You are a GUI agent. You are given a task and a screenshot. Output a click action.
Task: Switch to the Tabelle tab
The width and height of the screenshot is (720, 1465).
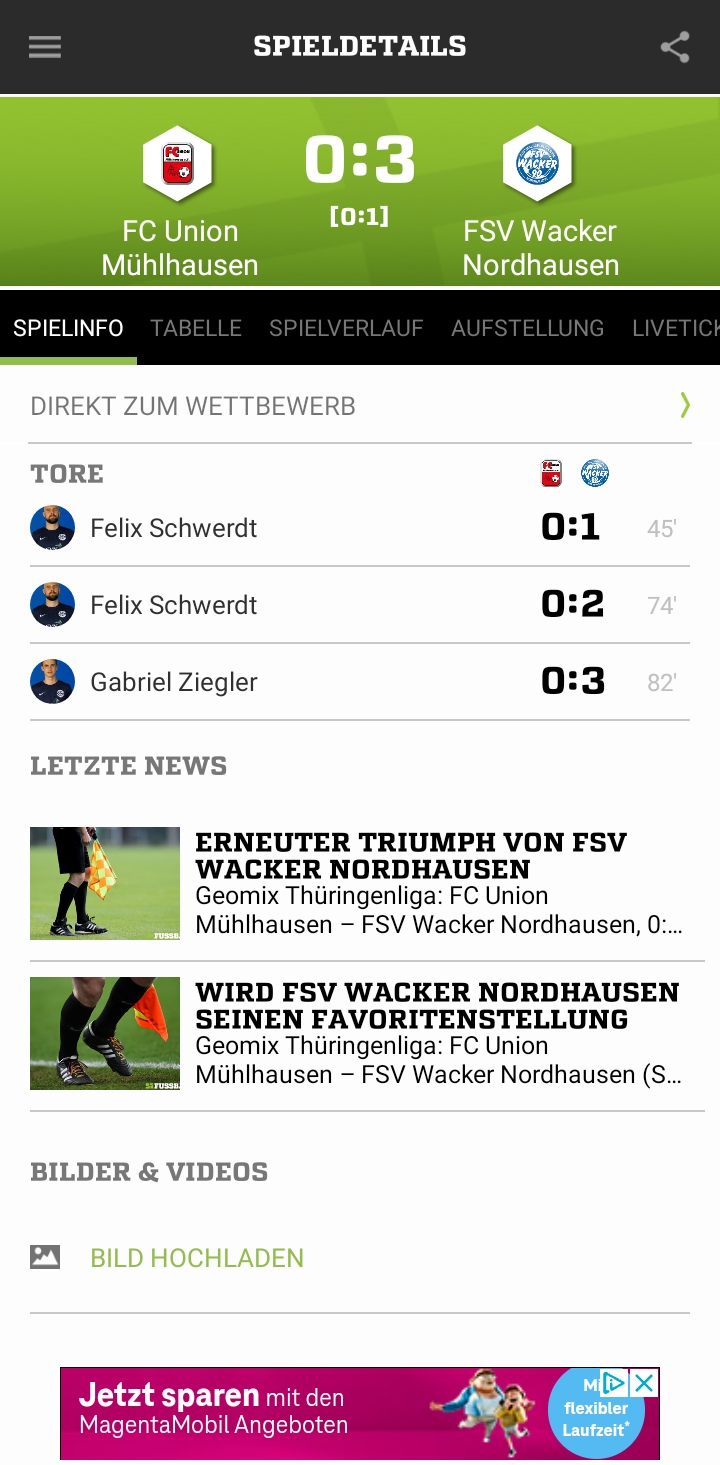point(196,328)
